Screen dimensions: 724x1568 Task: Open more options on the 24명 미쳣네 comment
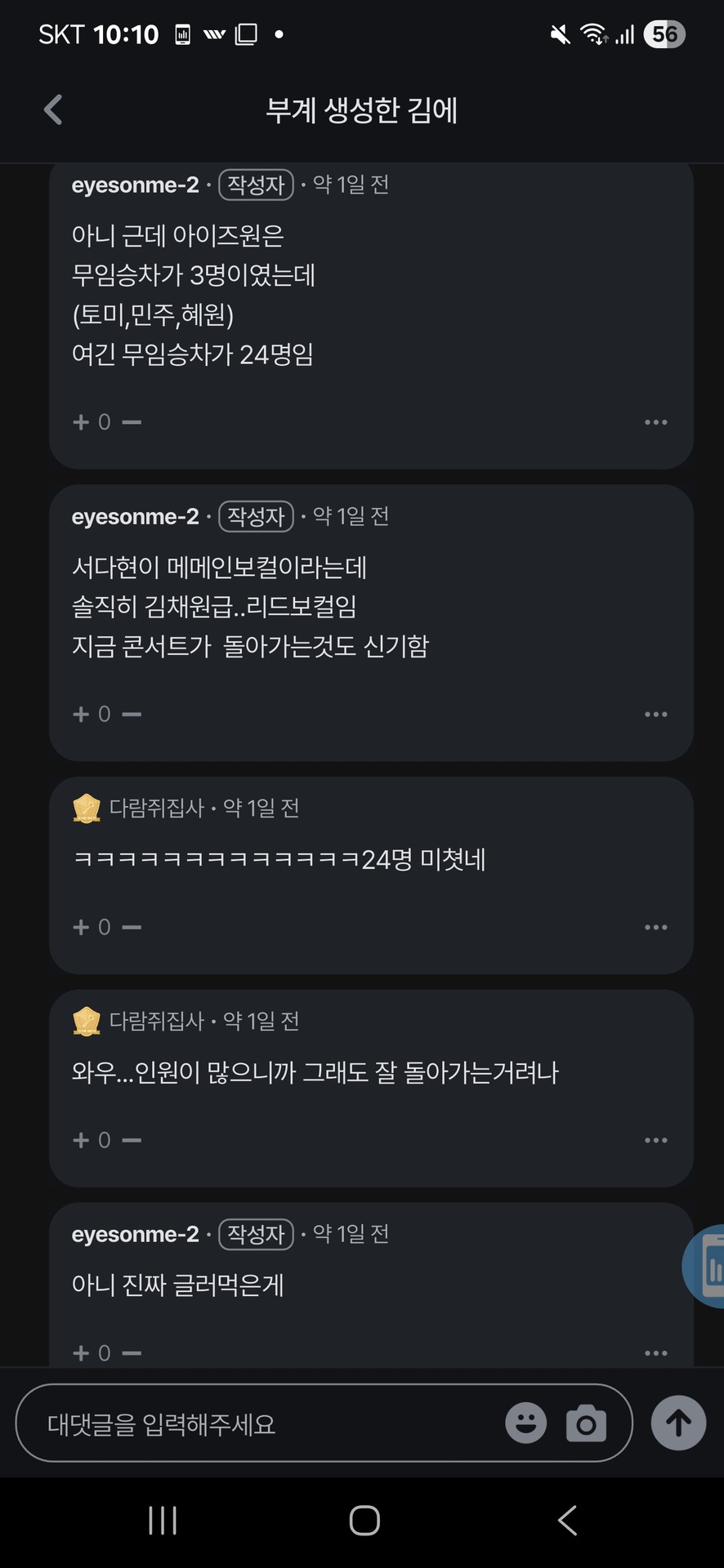click(x=655, y=927)
